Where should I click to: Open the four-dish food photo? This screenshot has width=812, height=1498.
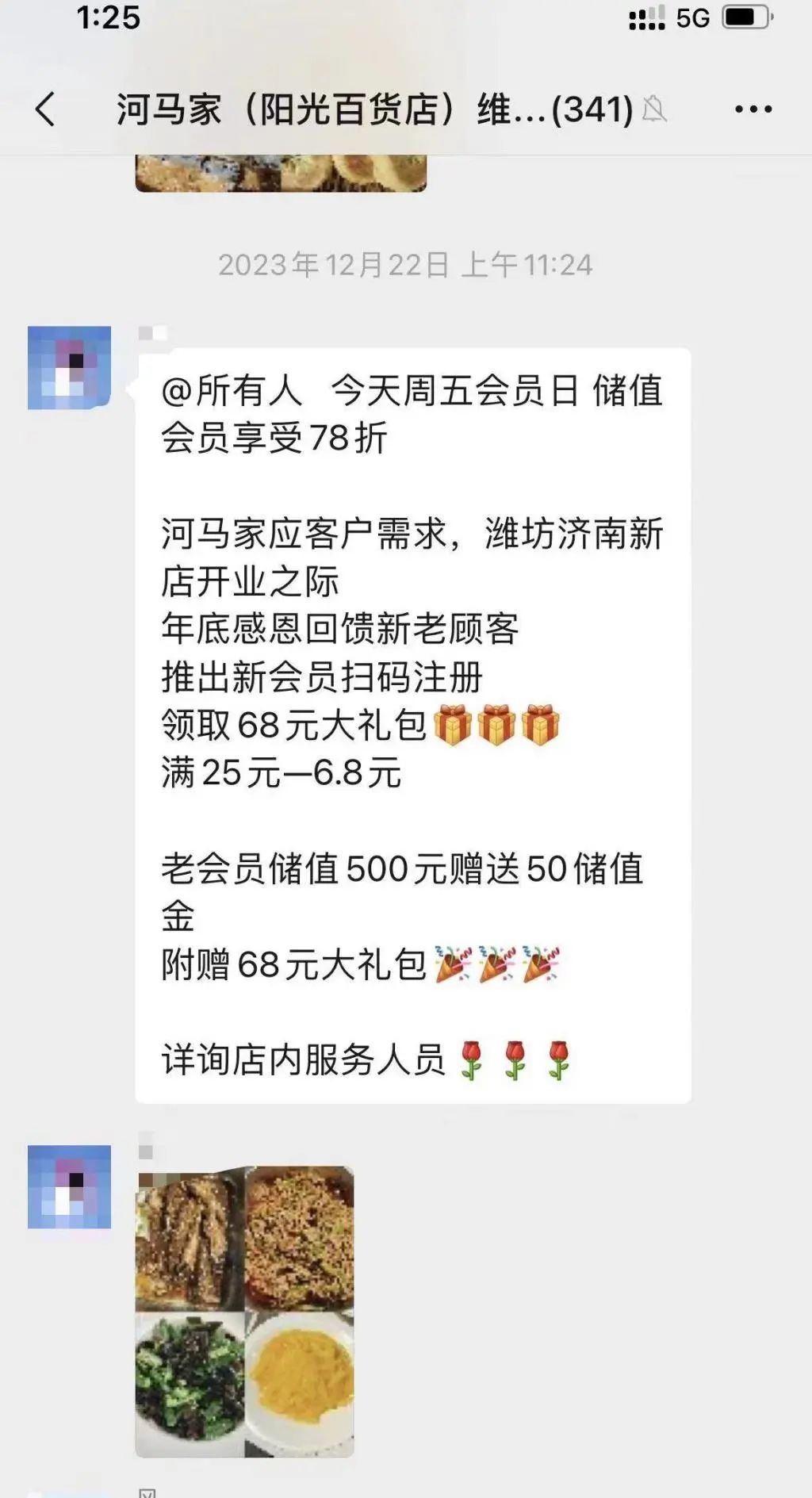pyautogui.click(x=244, y=1312)
